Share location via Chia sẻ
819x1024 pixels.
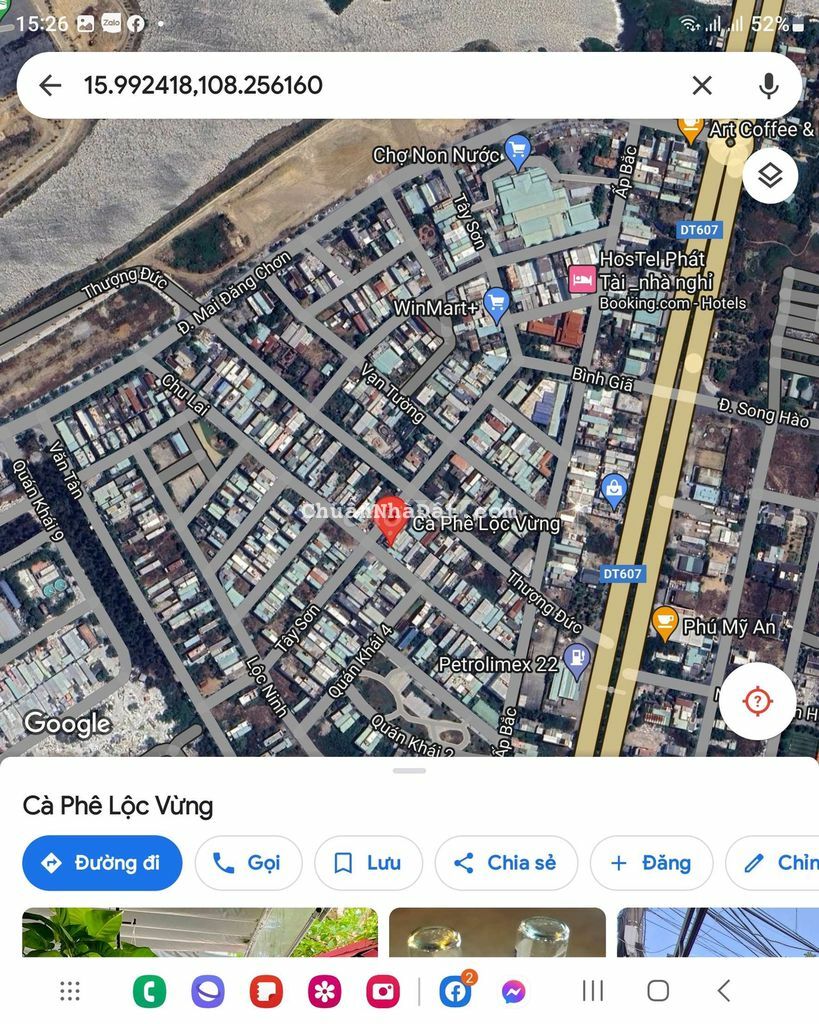point(506,862)
